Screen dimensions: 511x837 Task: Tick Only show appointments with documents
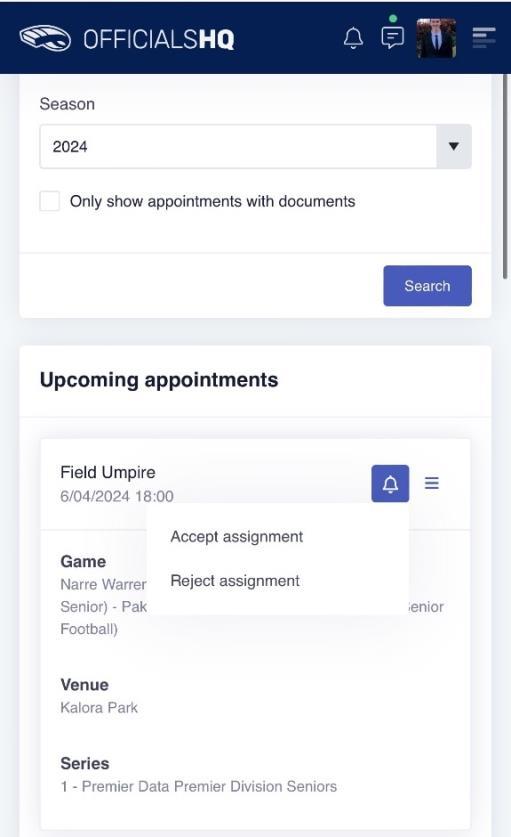[x=50, y=201]
